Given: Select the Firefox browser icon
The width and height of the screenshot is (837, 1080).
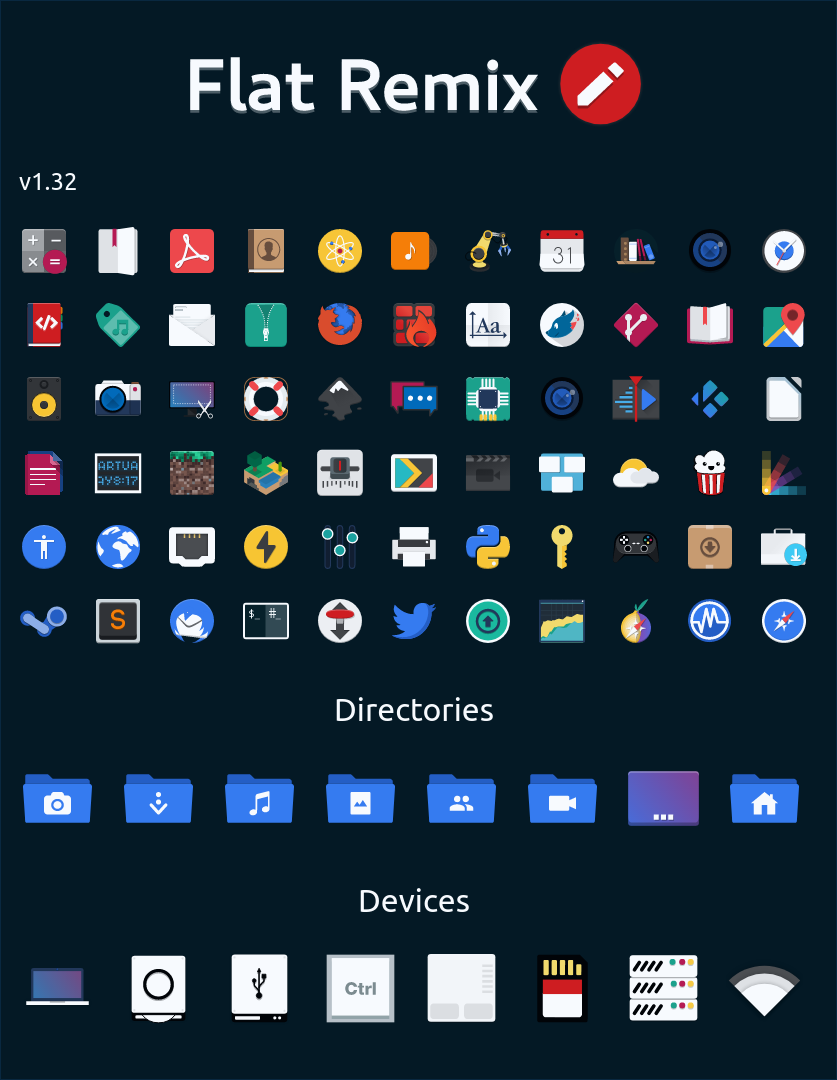Looking at the screenshot, I should tap(340, 325).
